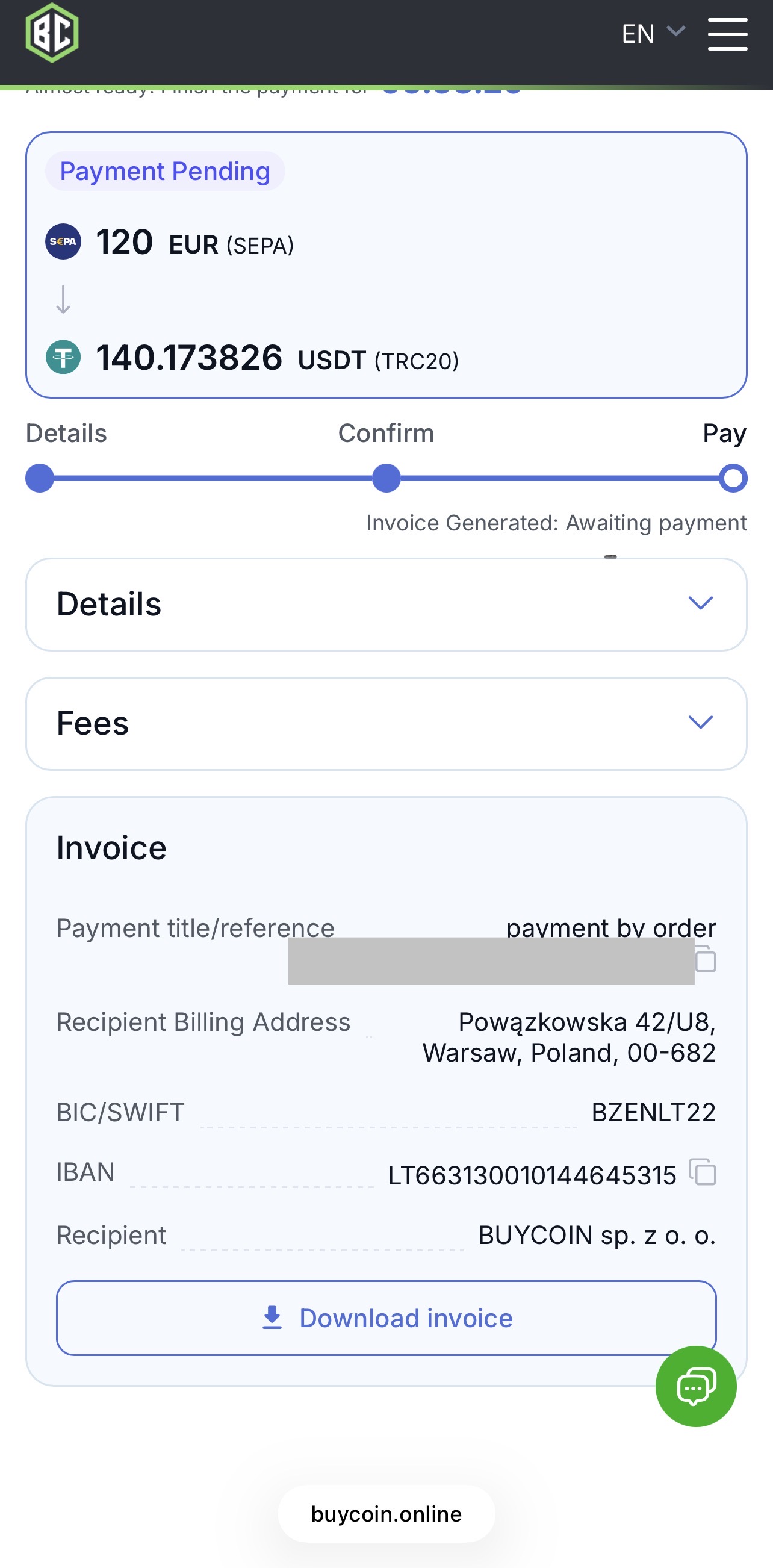Select the Confirm step label
The width and height of the screenshot is (773, 1568).
point(386,433)
